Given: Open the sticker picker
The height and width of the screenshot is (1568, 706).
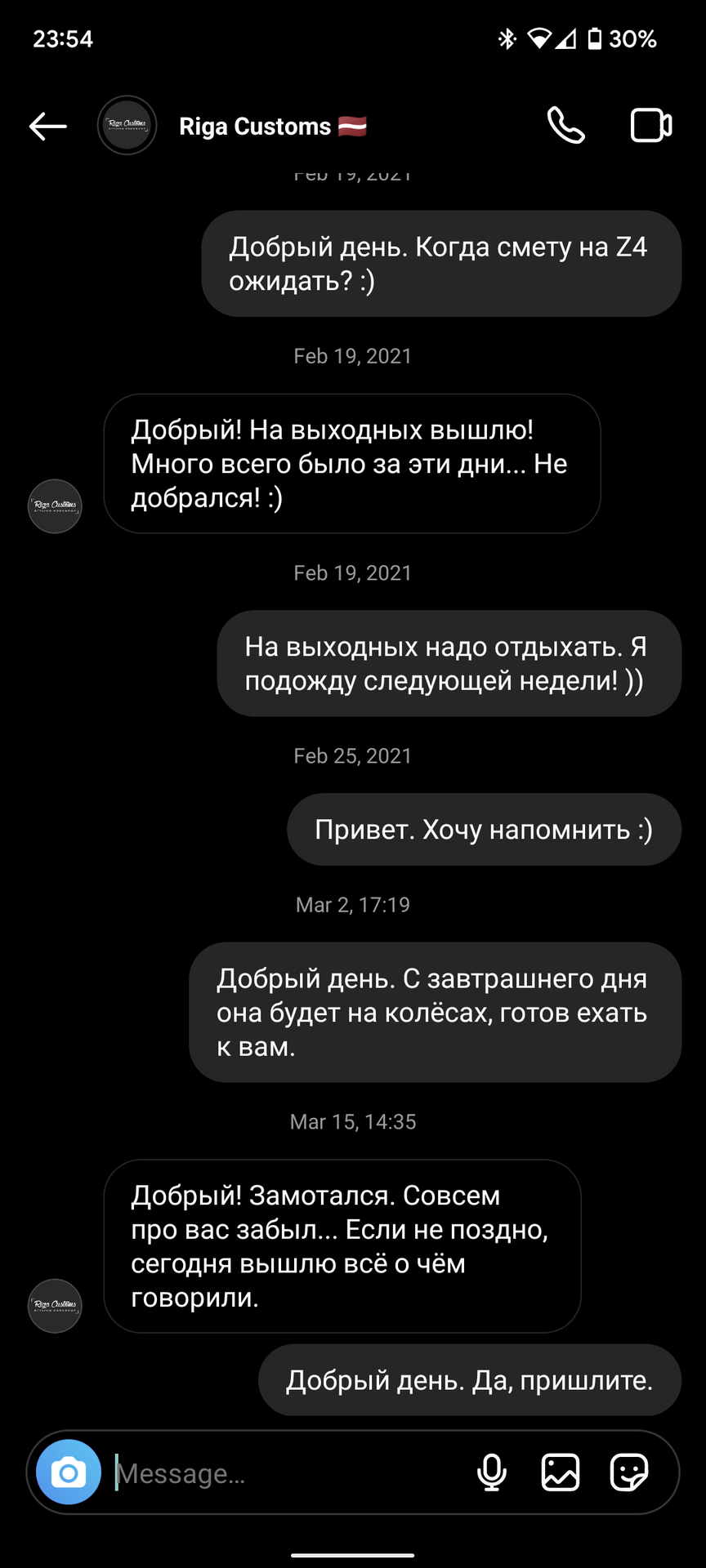Looking at the screenshot, I should (629, 1472).
